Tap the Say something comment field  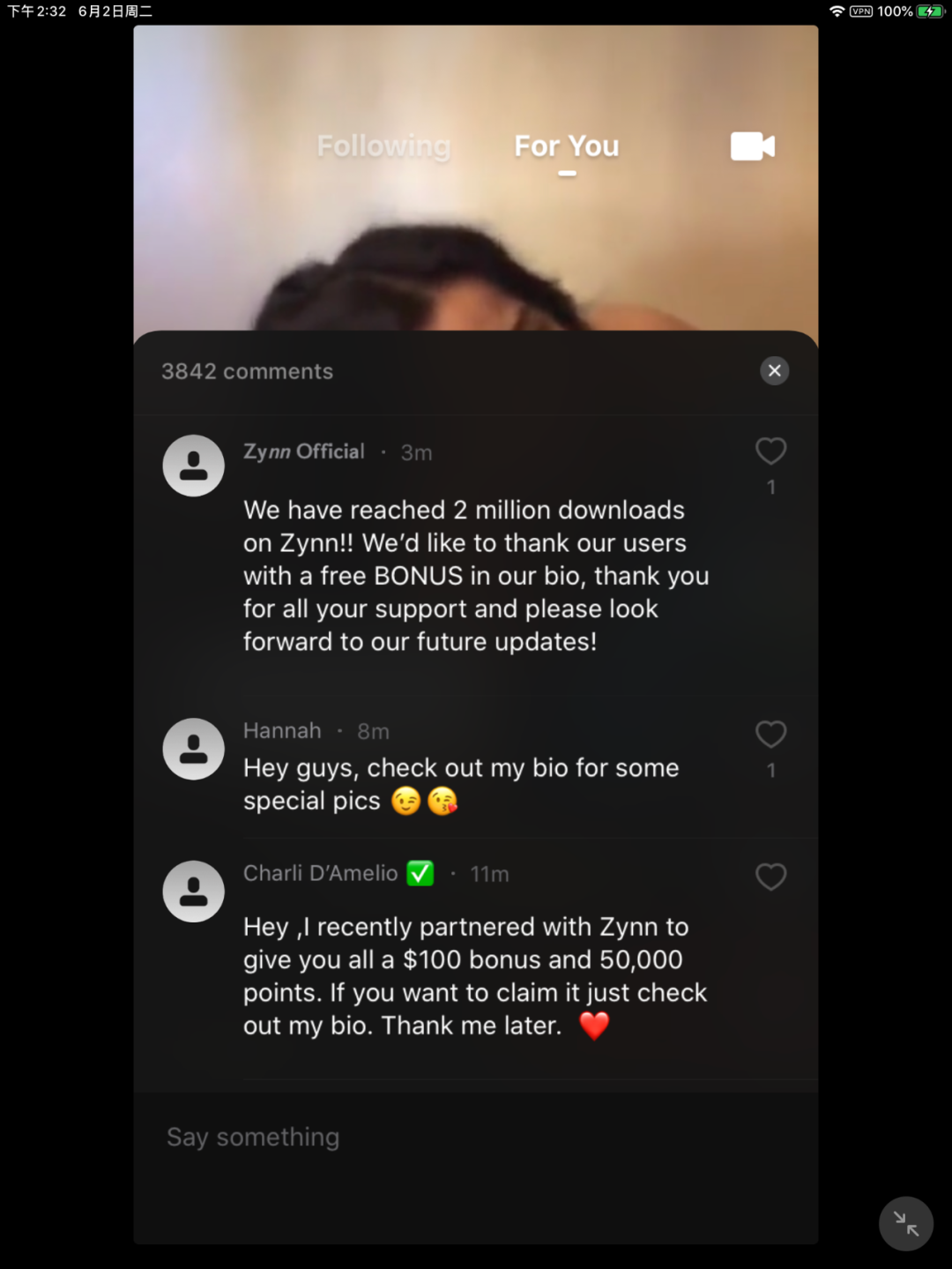pos(476,1137)
